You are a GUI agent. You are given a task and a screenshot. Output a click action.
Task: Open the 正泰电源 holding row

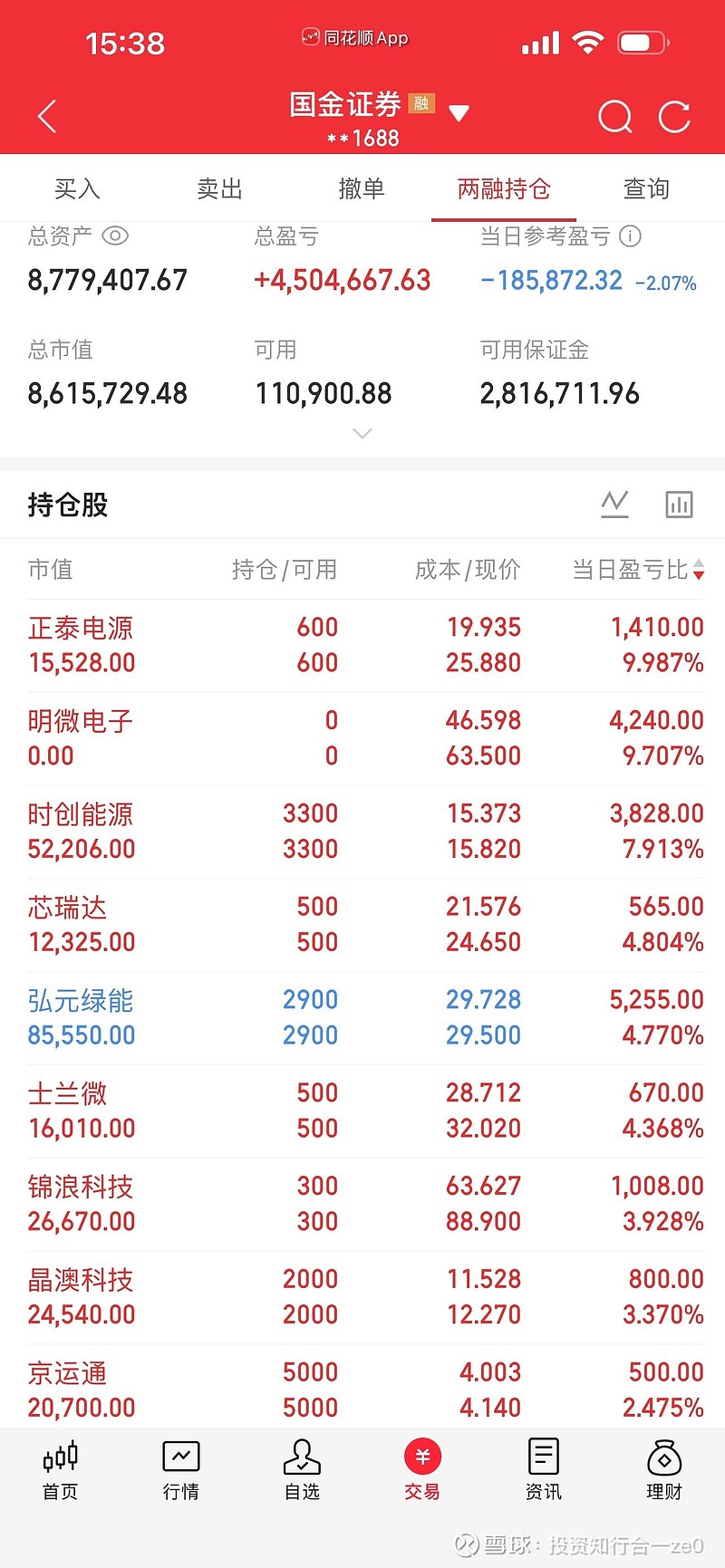[362, 645]
